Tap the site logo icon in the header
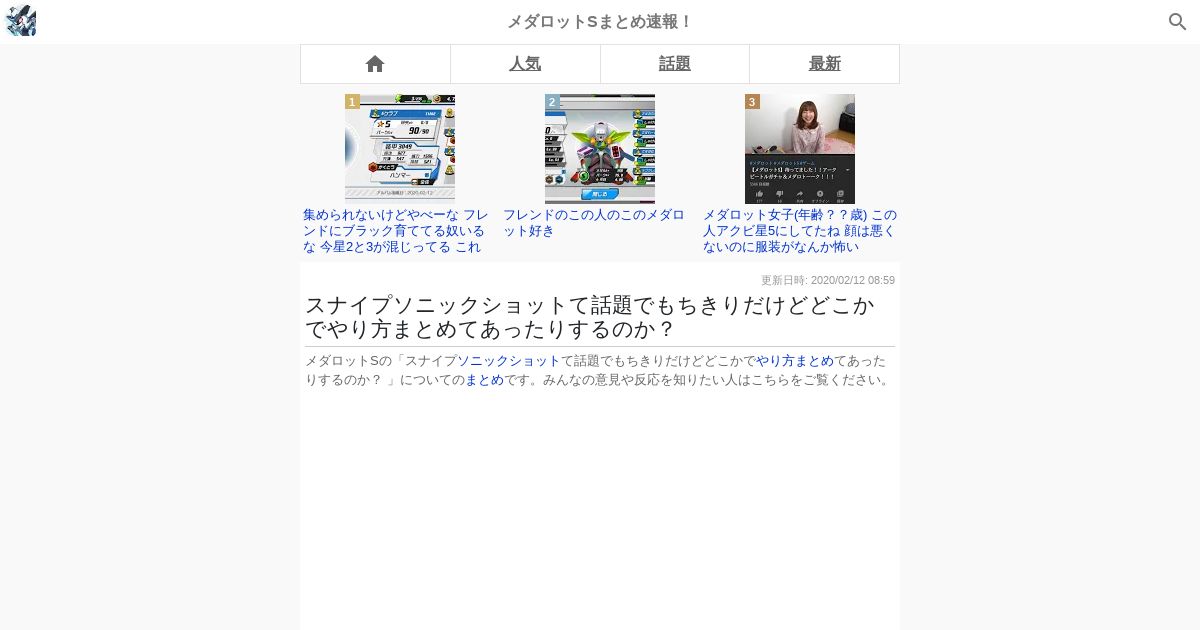Screen dimensions: 1200x630 click(x=21, y=21)
